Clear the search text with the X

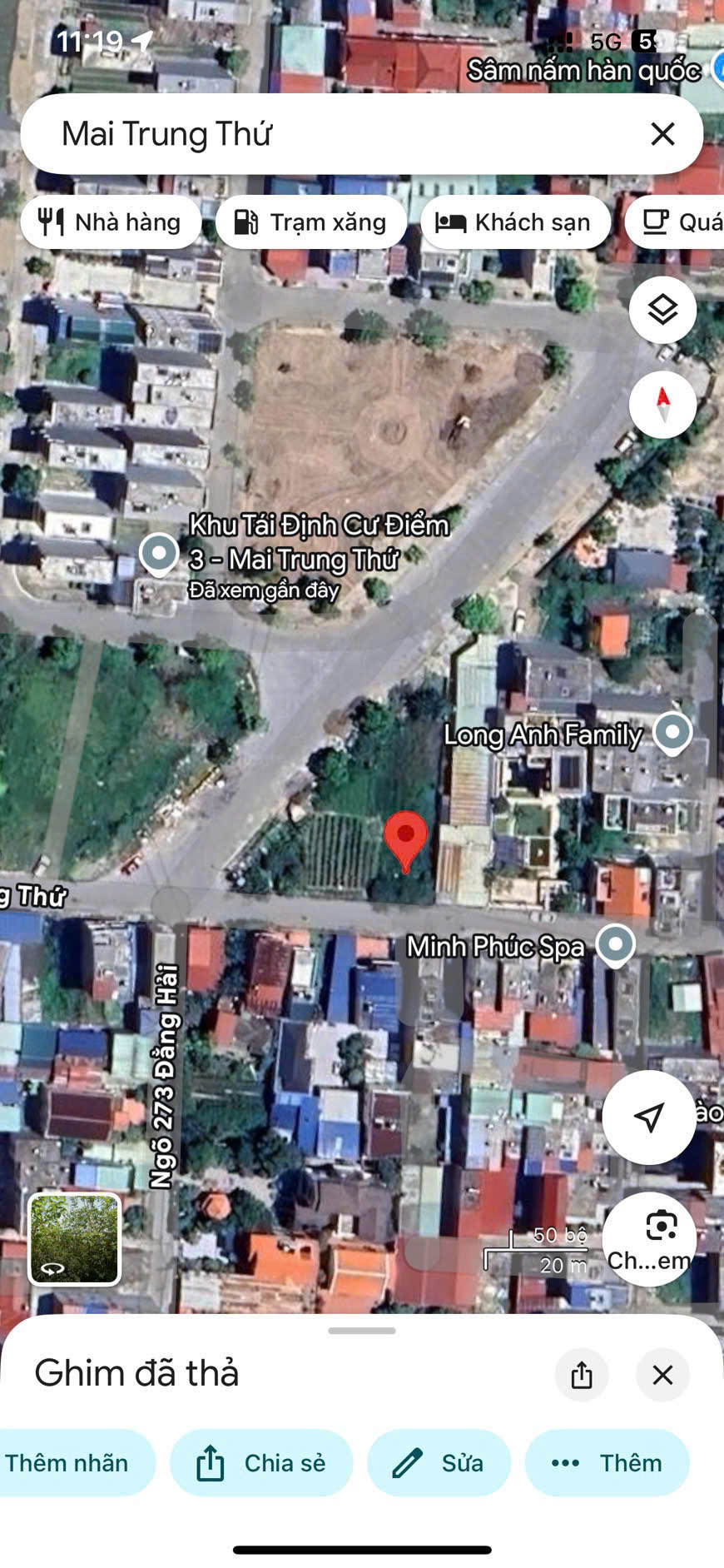pos(662,134)
